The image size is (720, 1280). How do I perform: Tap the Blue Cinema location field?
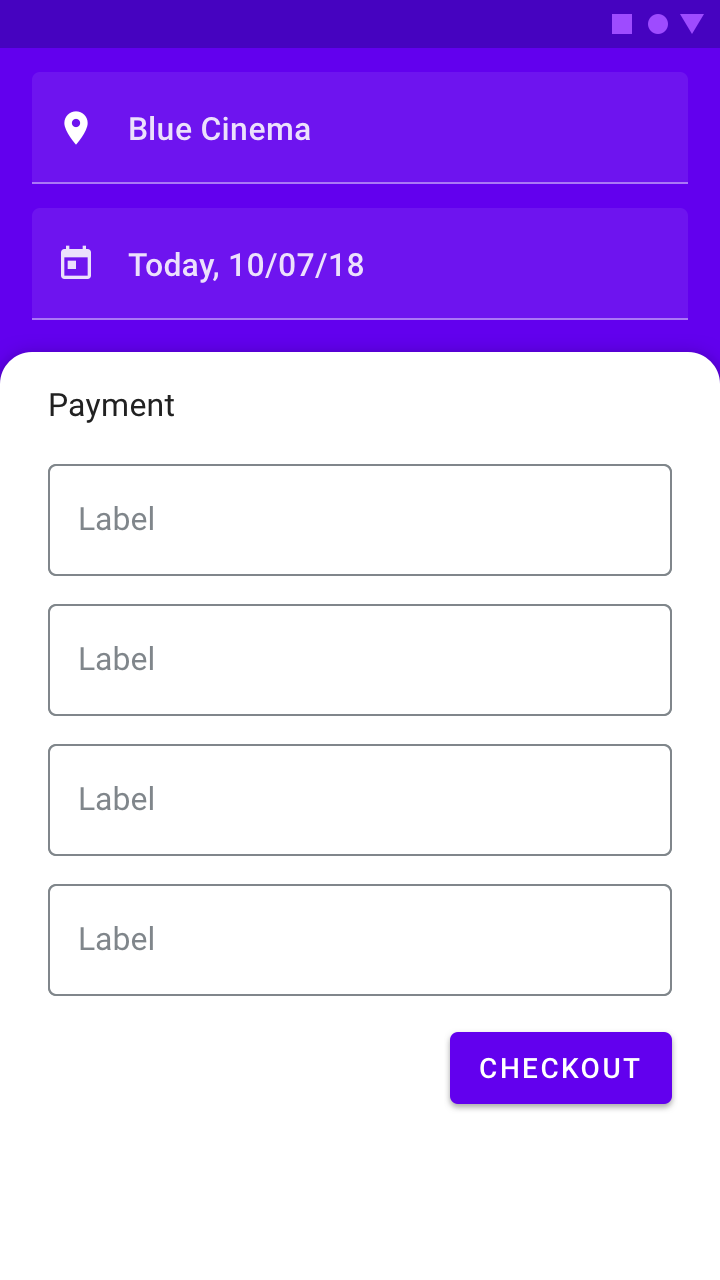tap(360, 128)
